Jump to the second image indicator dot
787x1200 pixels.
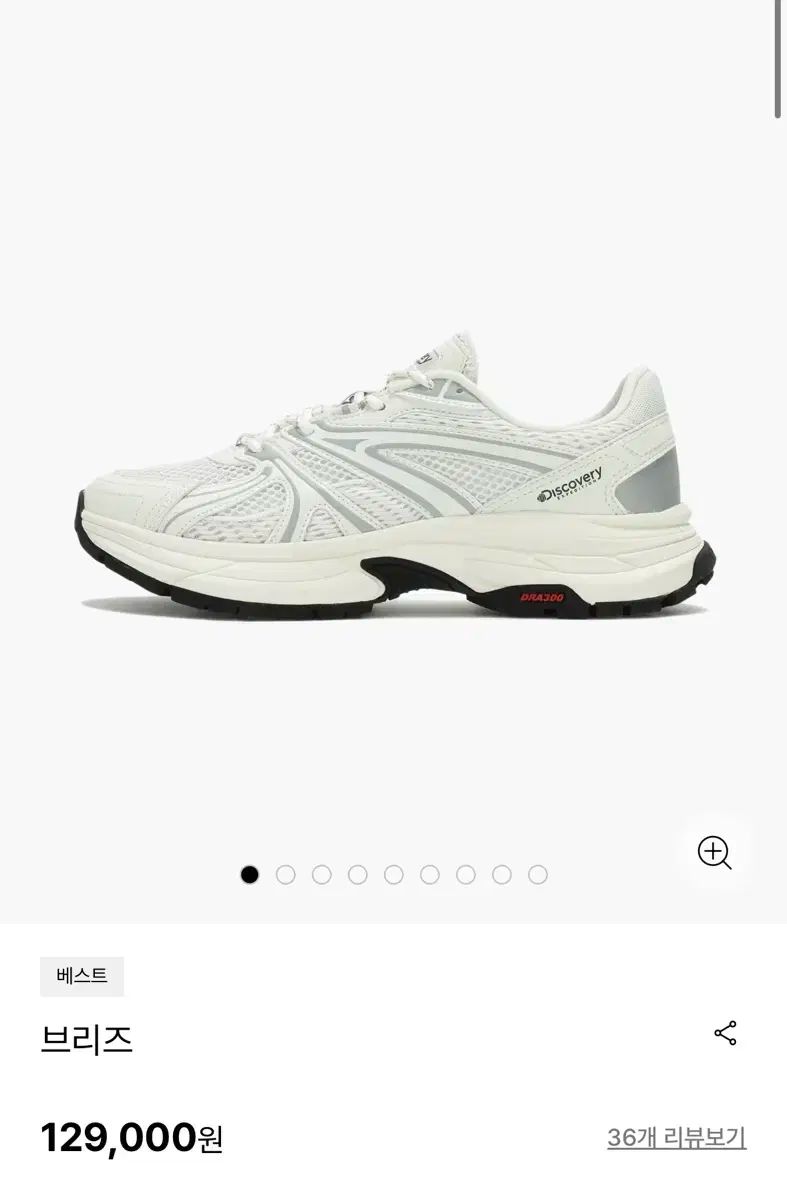pos(286,875)
